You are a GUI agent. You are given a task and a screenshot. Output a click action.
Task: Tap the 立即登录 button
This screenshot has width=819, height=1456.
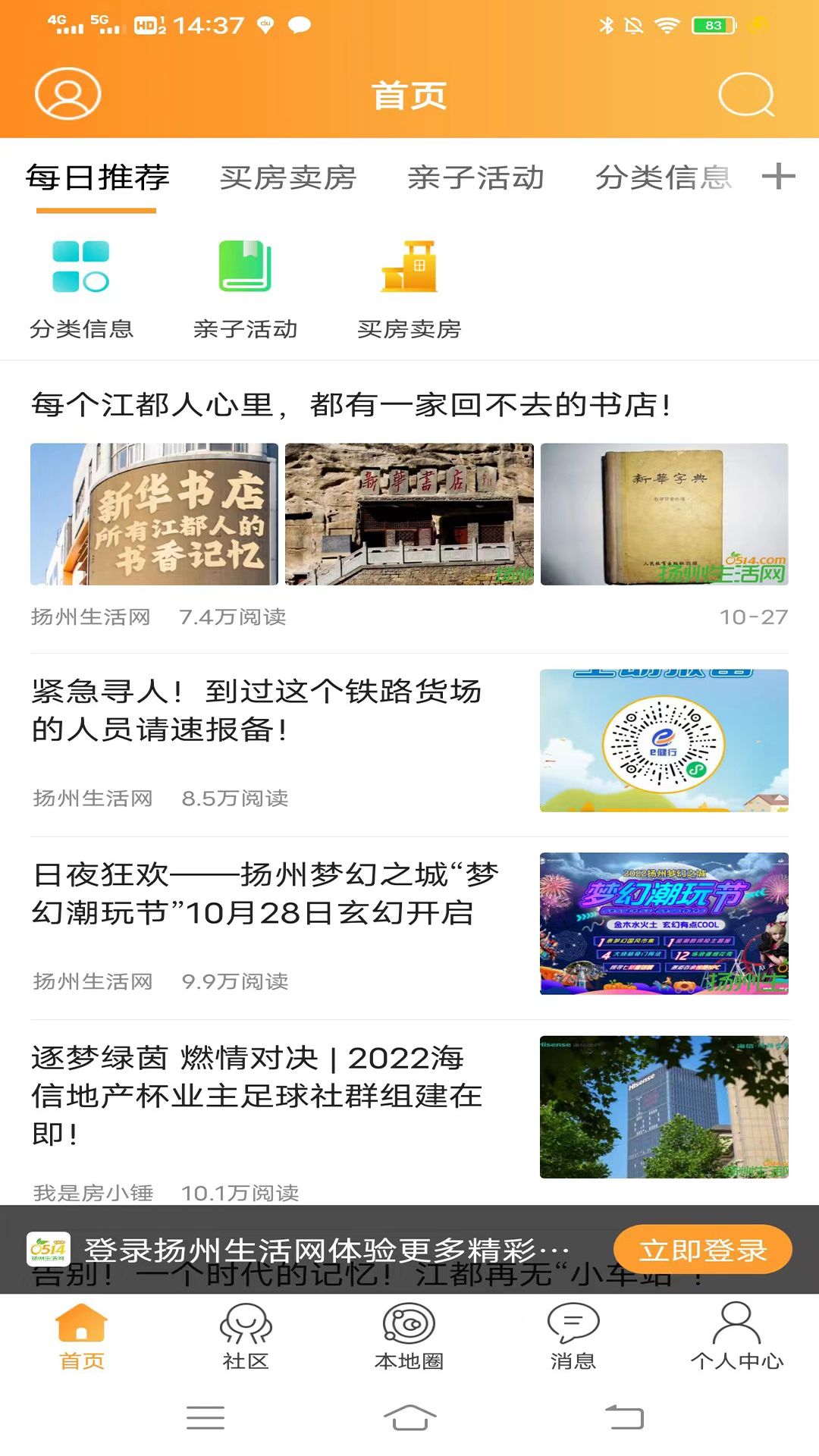point(702,1250)
